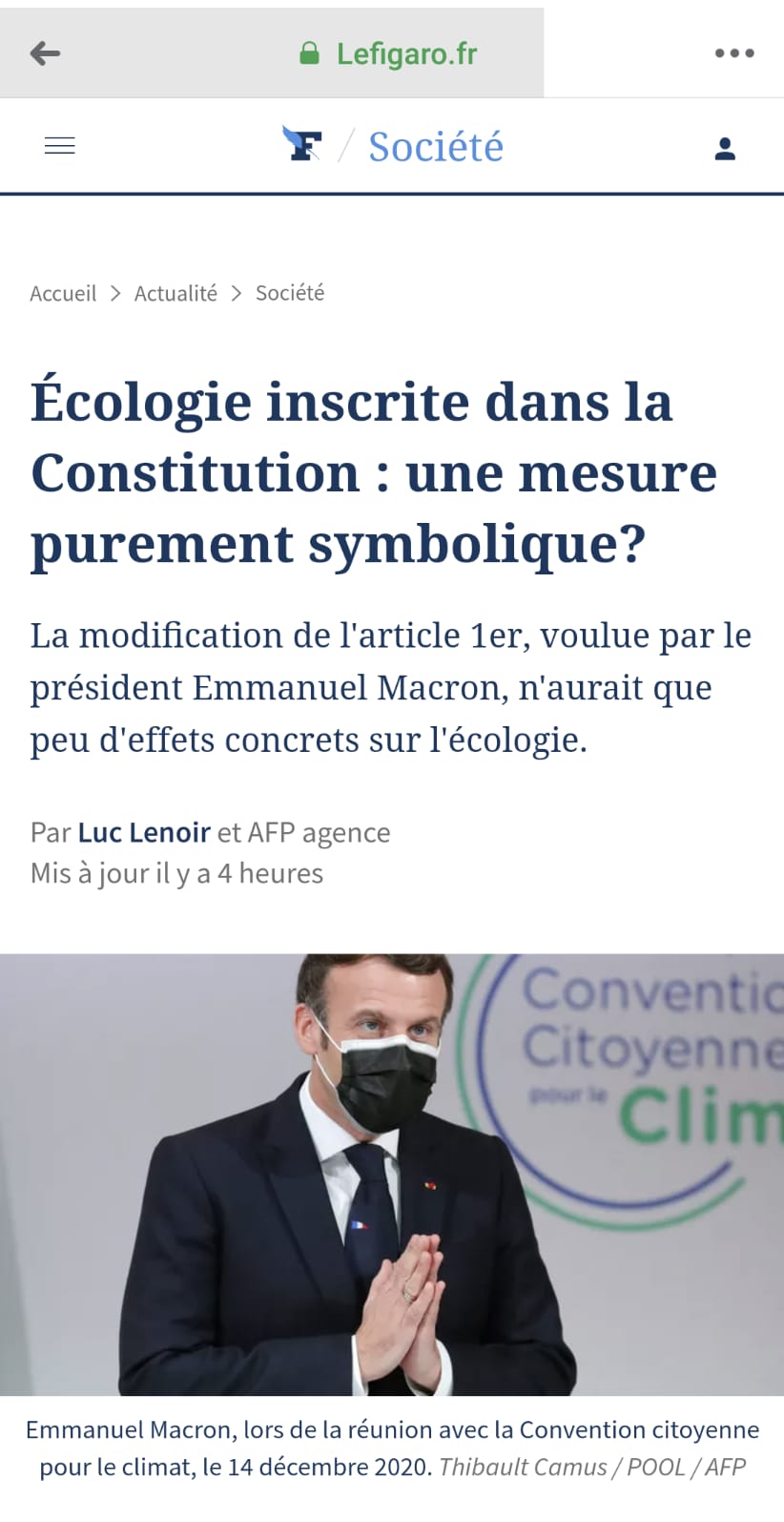Tap the Le Figaro home logo

[x=302, y=144]
